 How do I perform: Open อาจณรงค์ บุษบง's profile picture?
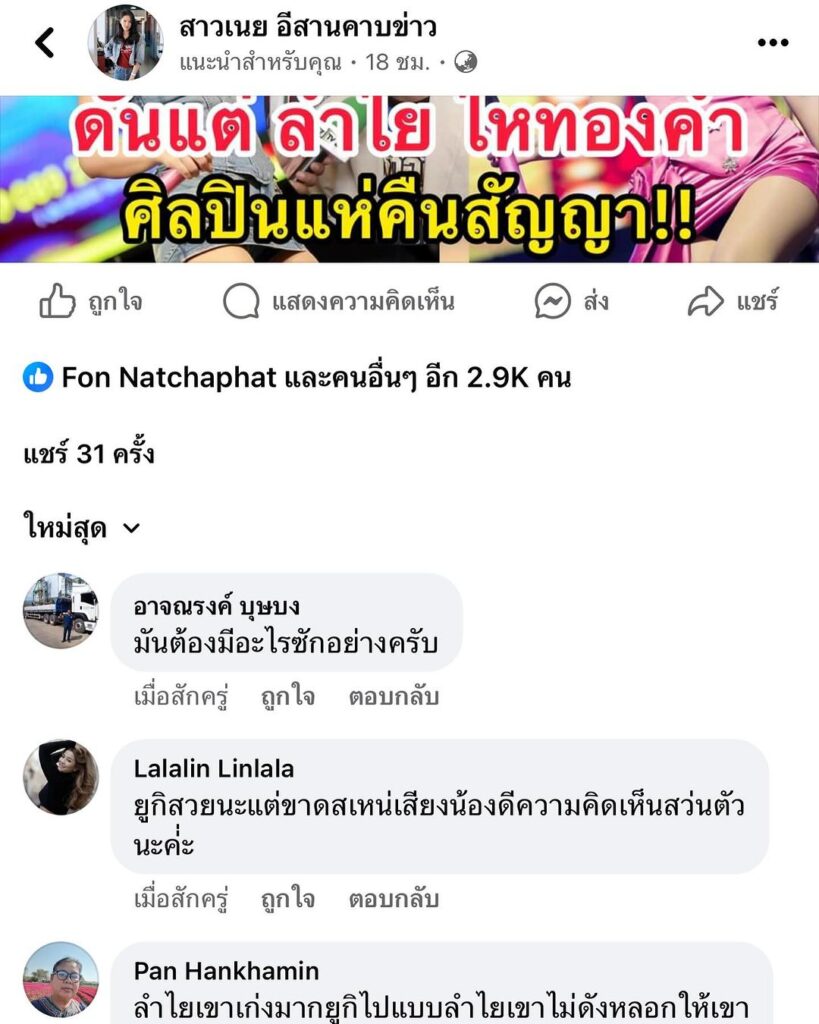point(61,611)
